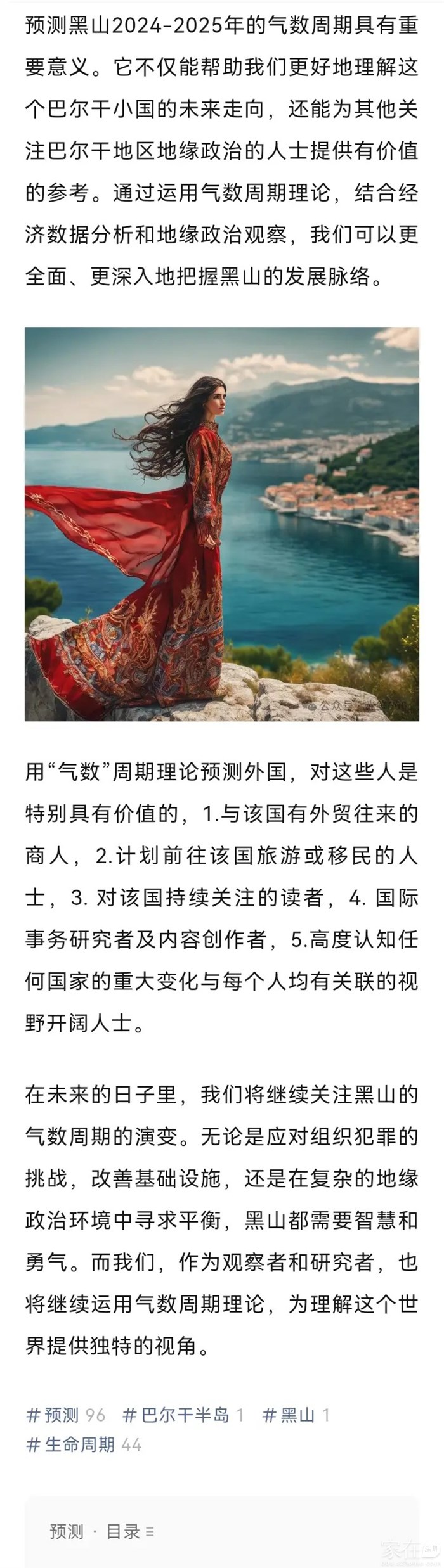Open the #生命周期 hashtag link

(72, 1444)
